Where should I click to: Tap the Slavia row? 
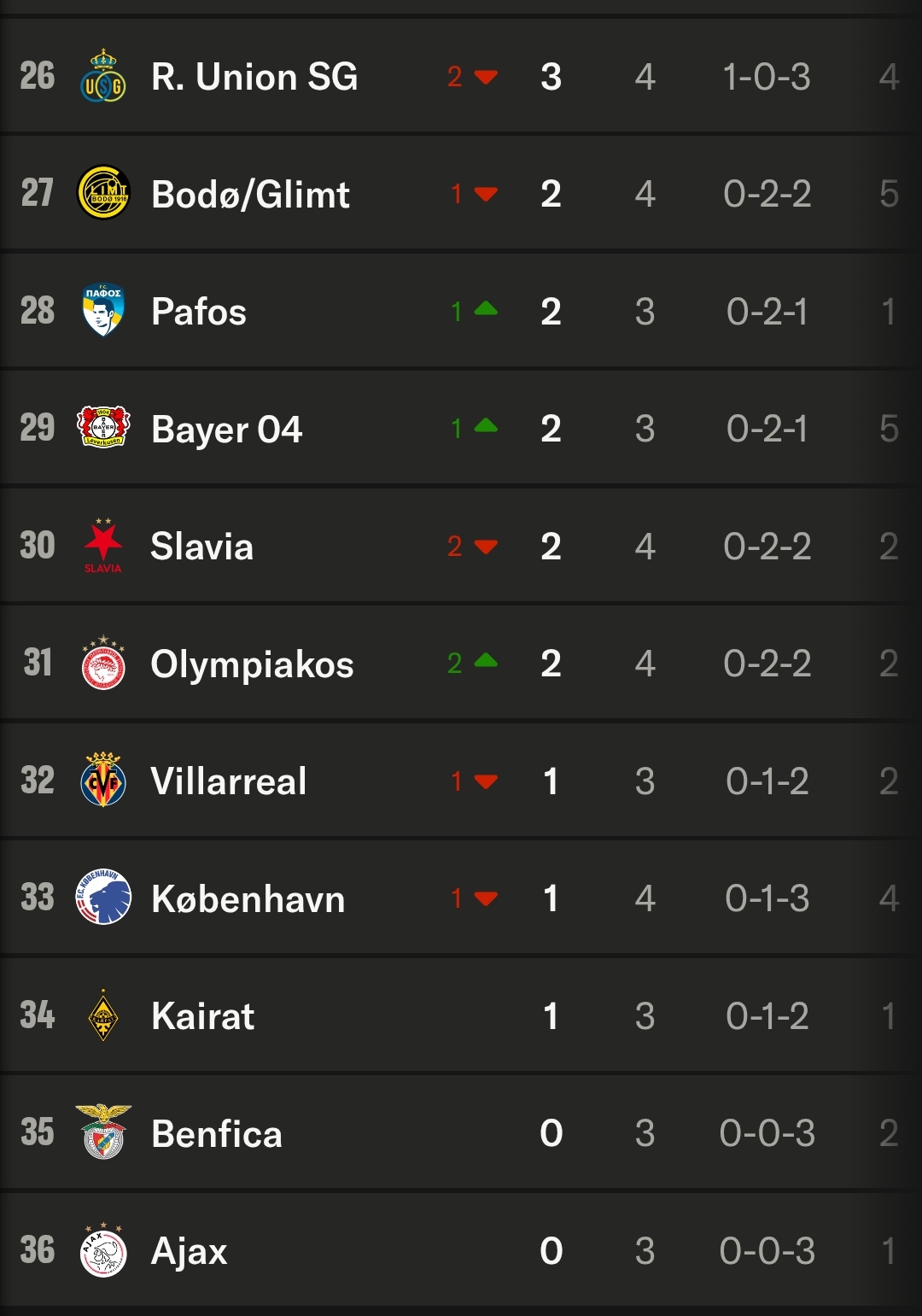(201, 547)
